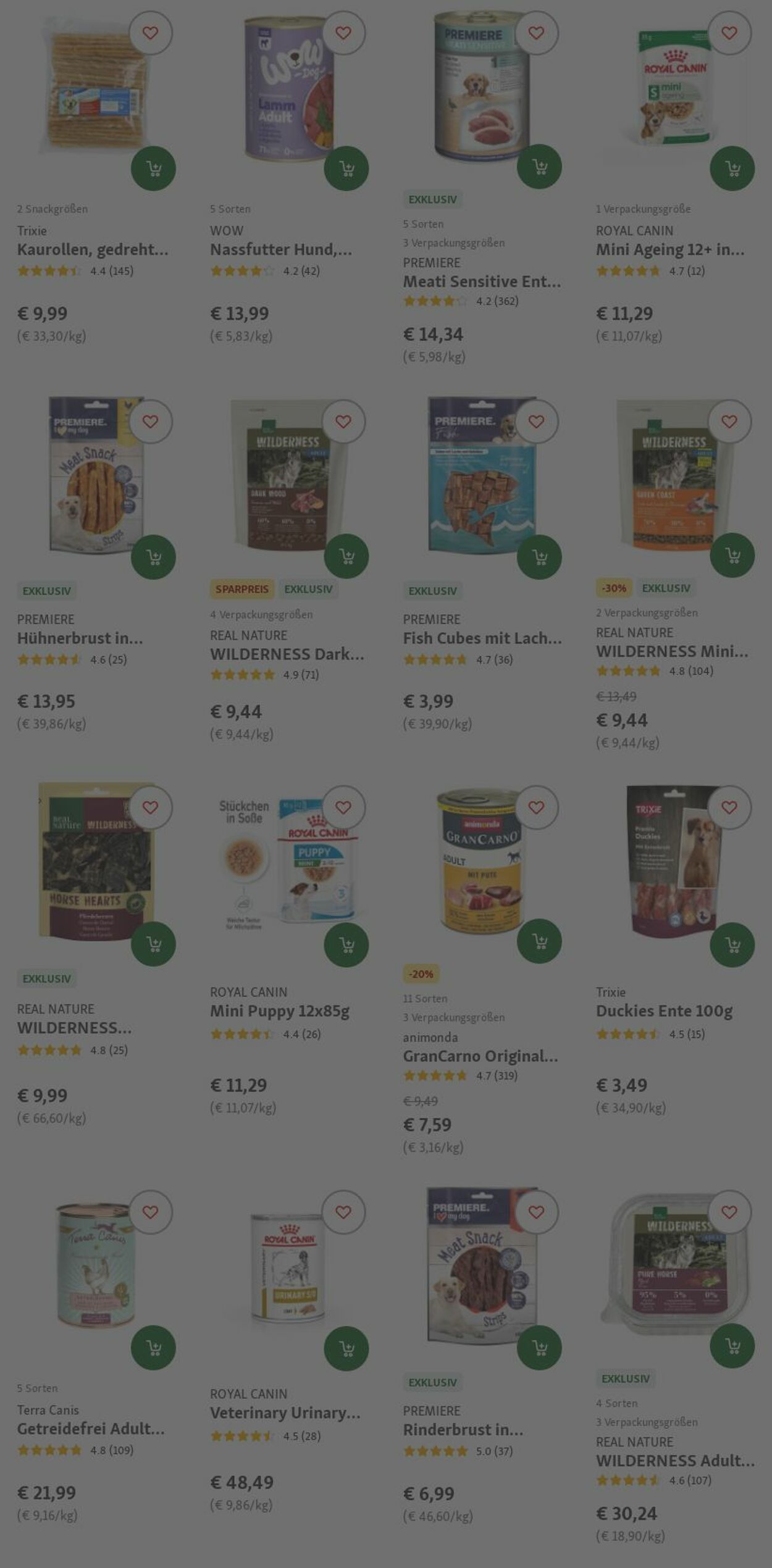Add Trixie Kaurollen gedreht to cart
This screenshot has height=1568, width=772.
coord(153,168)
